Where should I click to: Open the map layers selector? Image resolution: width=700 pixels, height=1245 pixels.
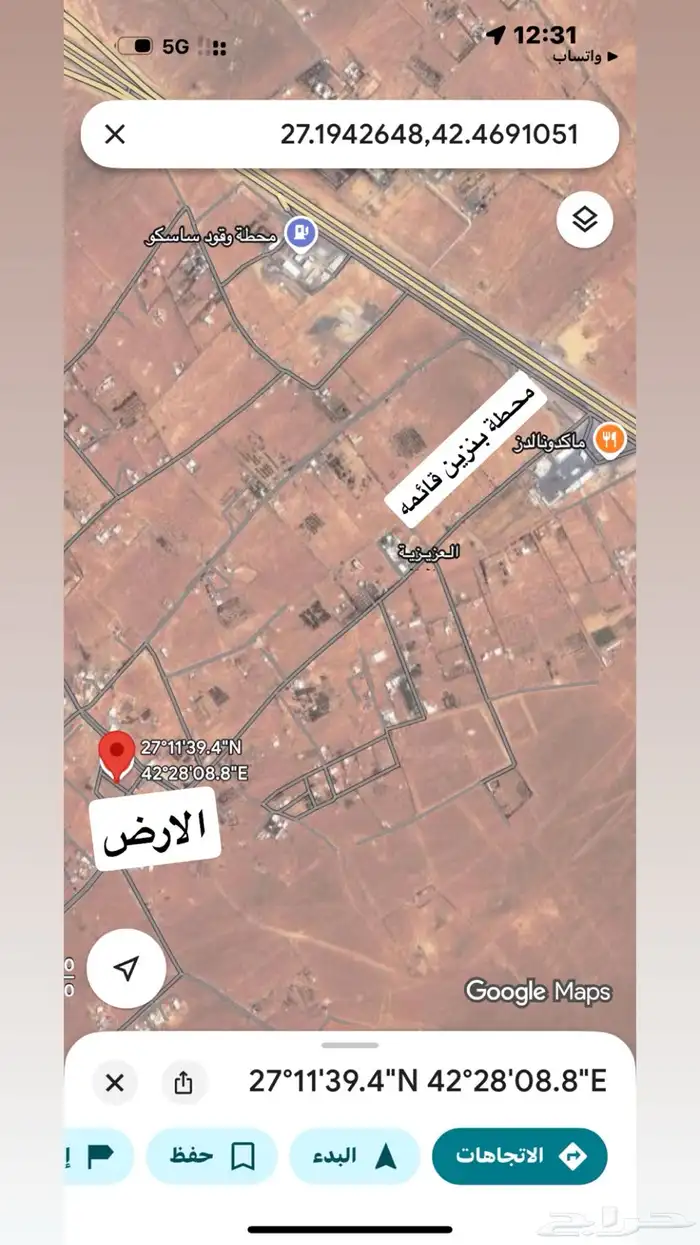tap(585, 219)
